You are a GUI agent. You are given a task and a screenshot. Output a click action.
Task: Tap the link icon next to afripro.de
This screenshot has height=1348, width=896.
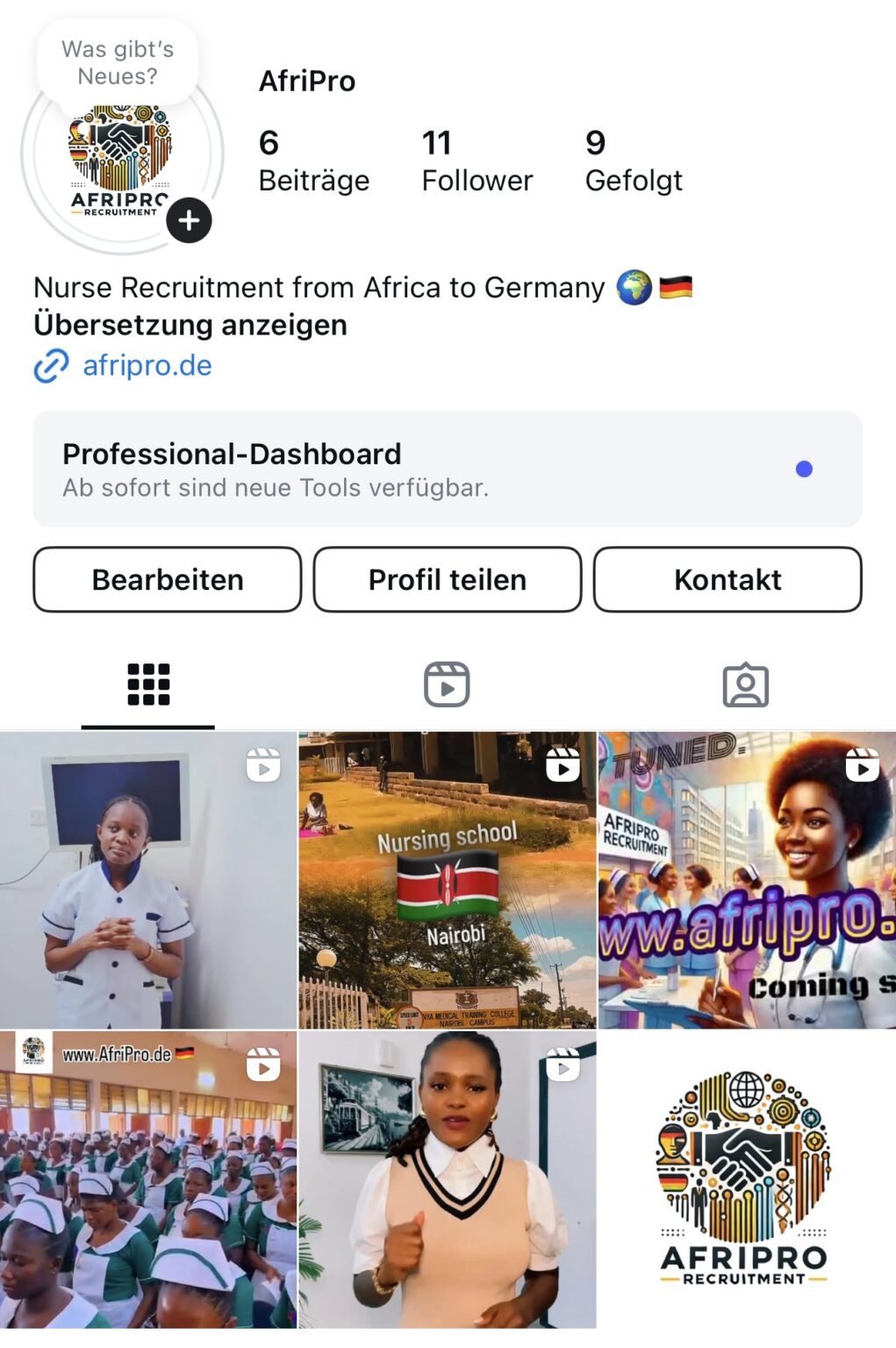53,364
